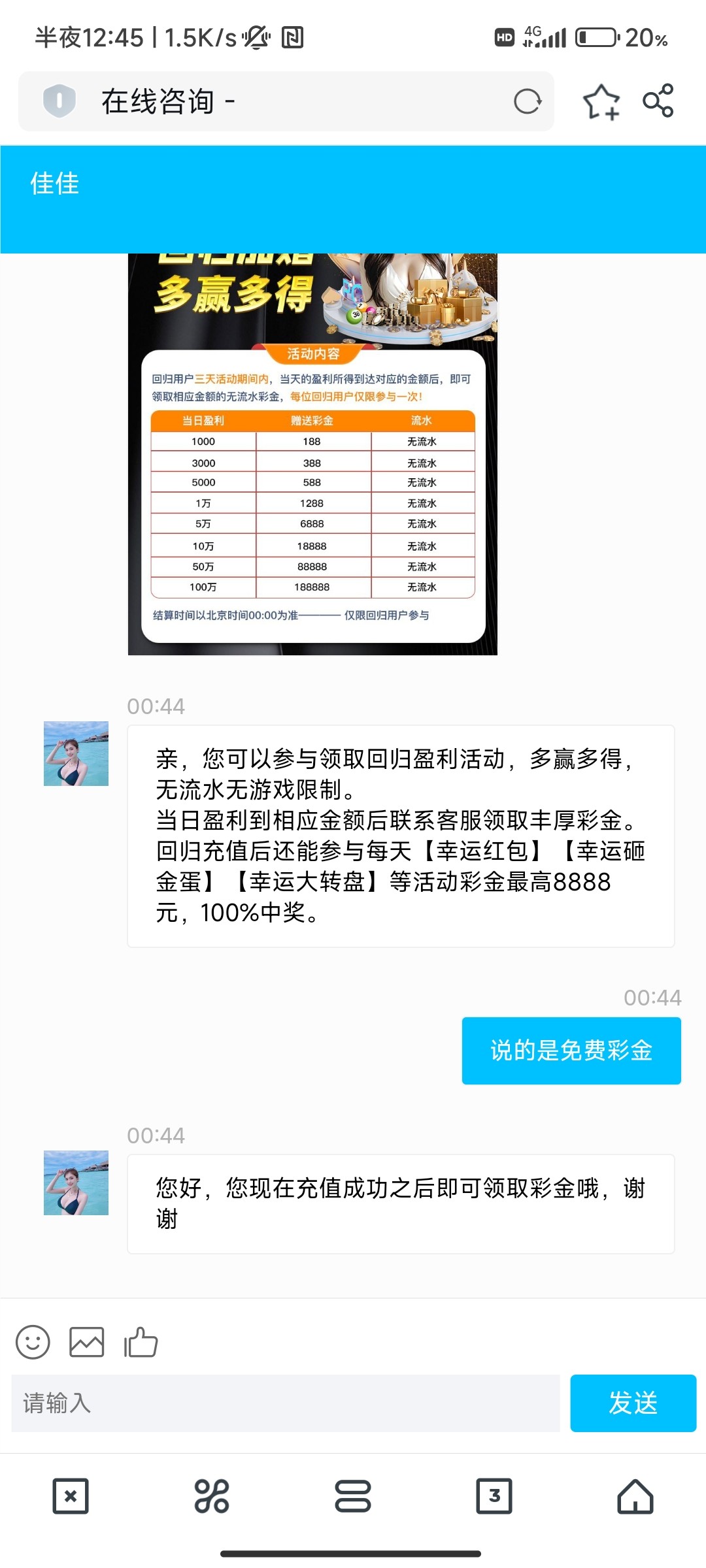
Task: Open the browser menu
Action: [x=353, y=1496]
